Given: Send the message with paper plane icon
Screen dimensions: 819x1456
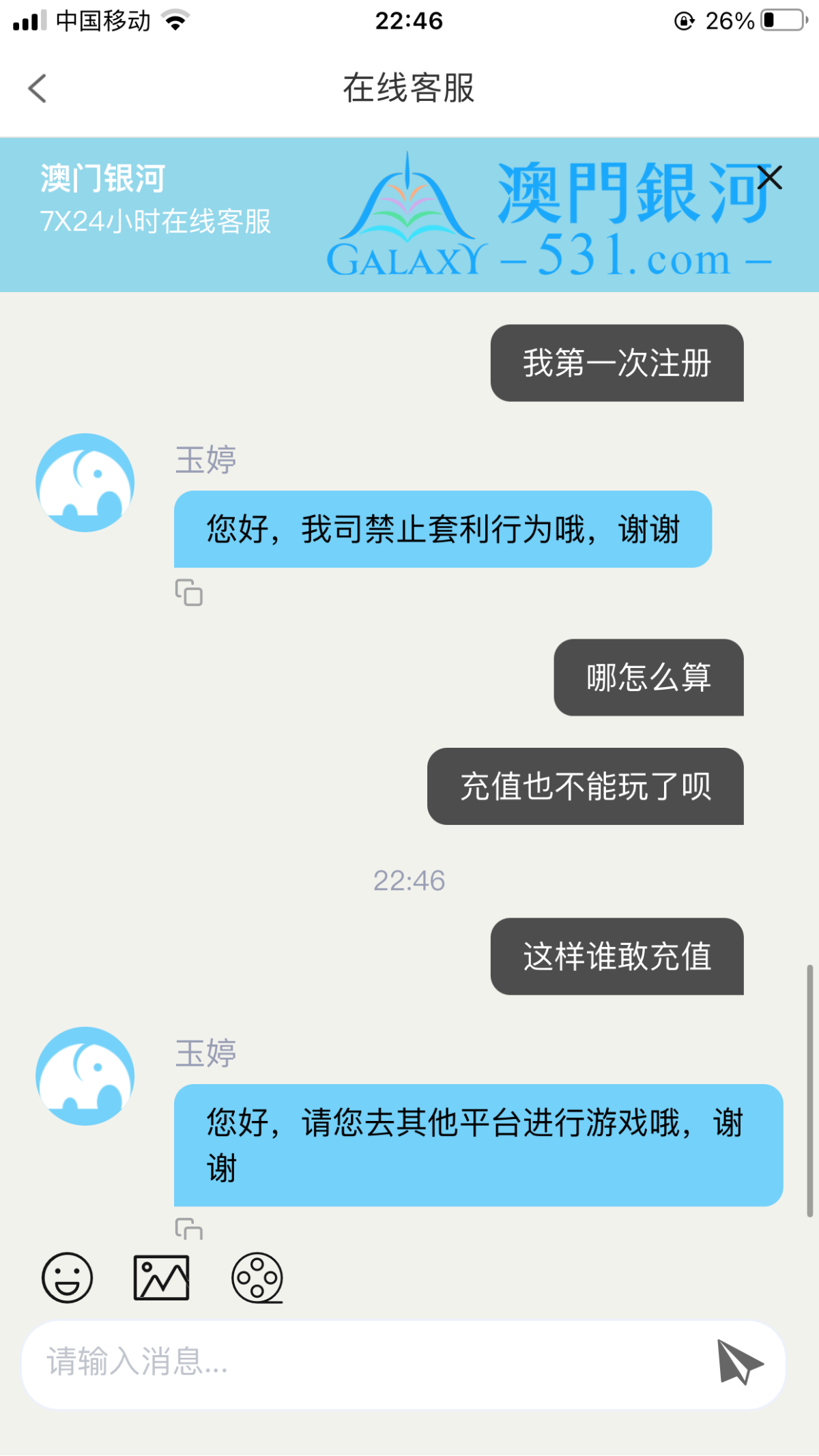Looking at the screenshot, I should coord(738,1362).
